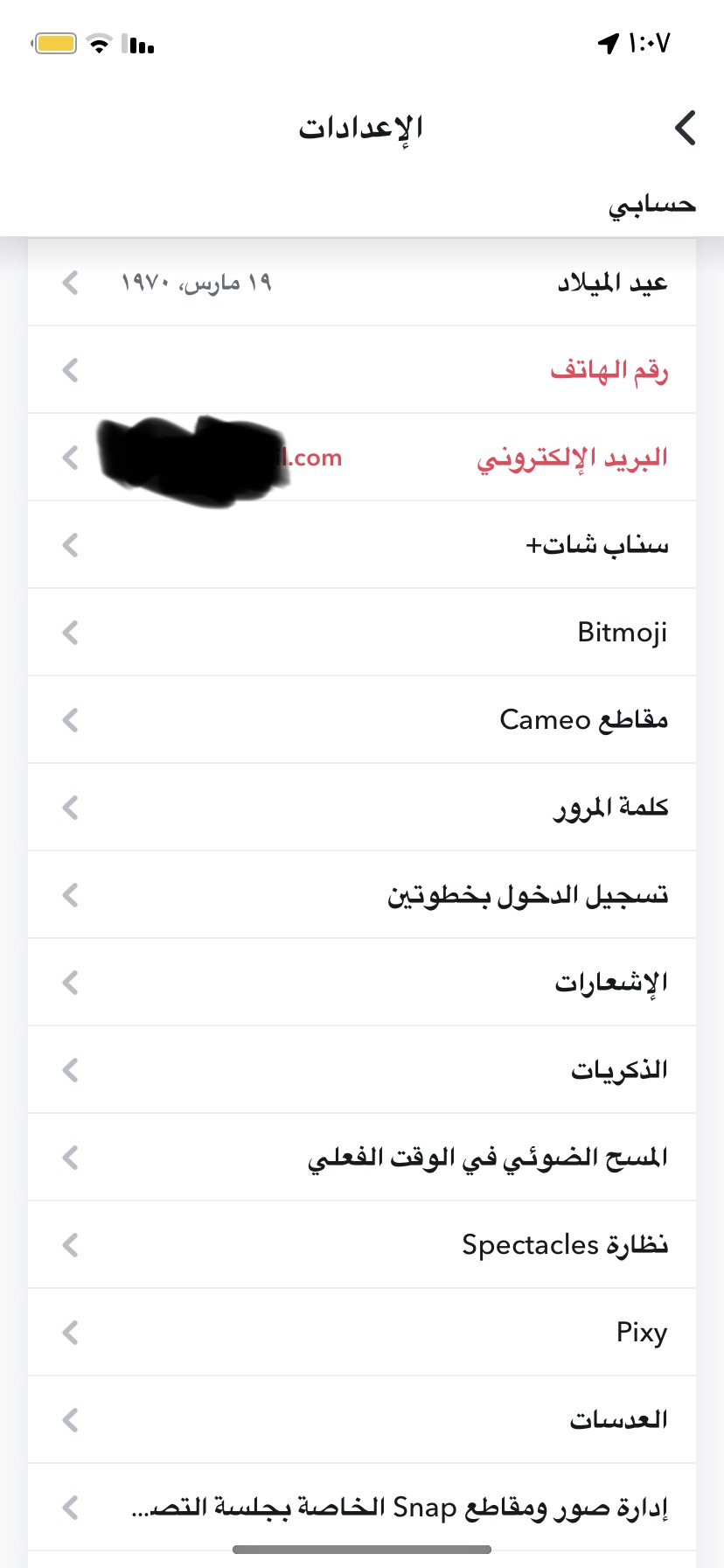Open الإشعارات notifications settings

click(362, 982)
